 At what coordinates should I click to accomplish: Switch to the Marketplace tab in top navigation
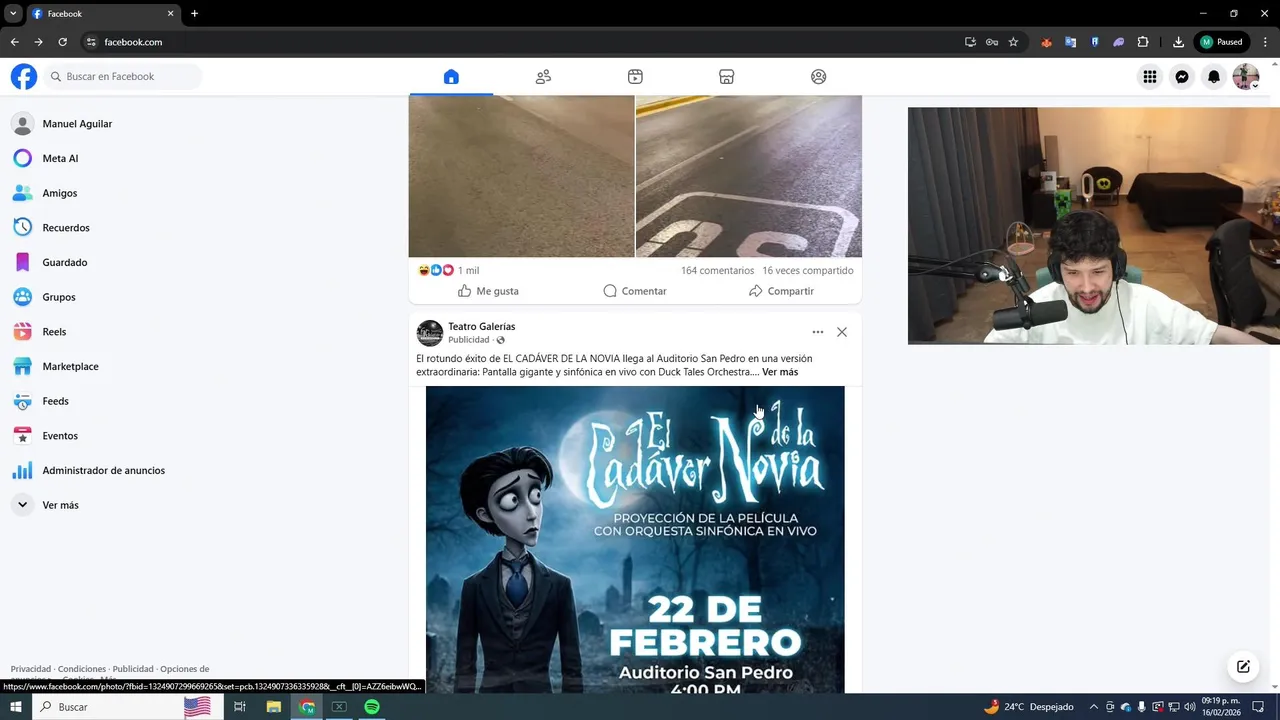point(727,77)
